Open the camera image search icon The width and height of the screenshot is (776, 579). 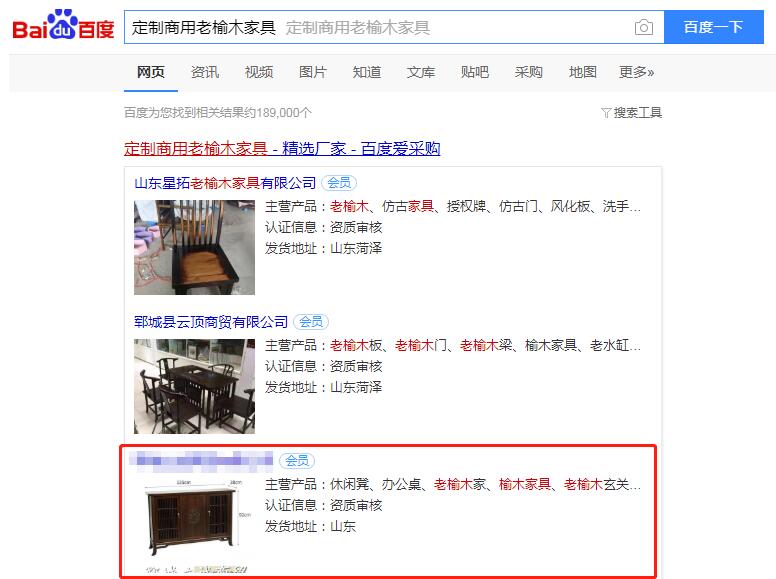pyautogui.click(x=644, y=28)
